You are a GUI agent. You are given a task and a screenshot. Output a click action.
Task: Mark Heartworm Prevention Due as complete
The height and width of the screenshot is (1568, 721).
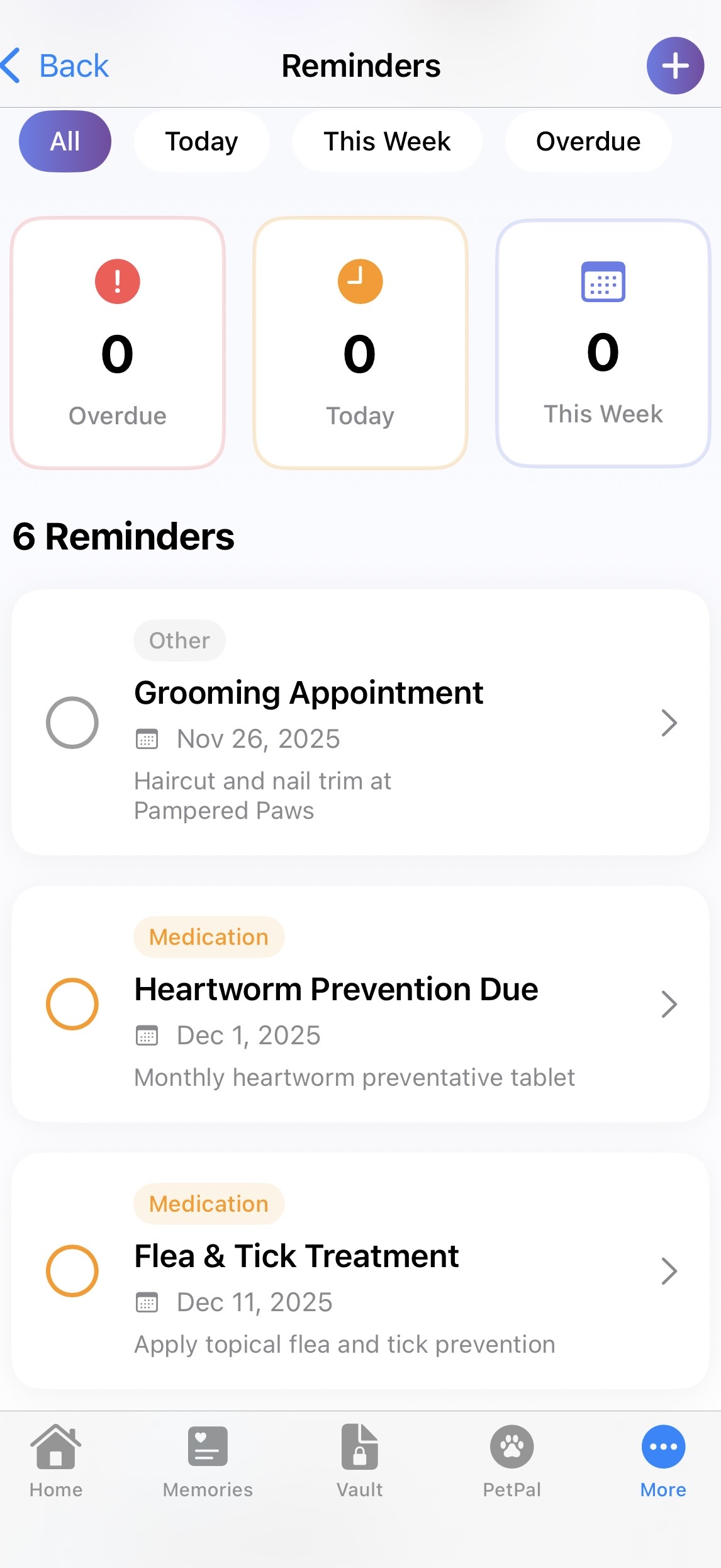pos(72,1004)
